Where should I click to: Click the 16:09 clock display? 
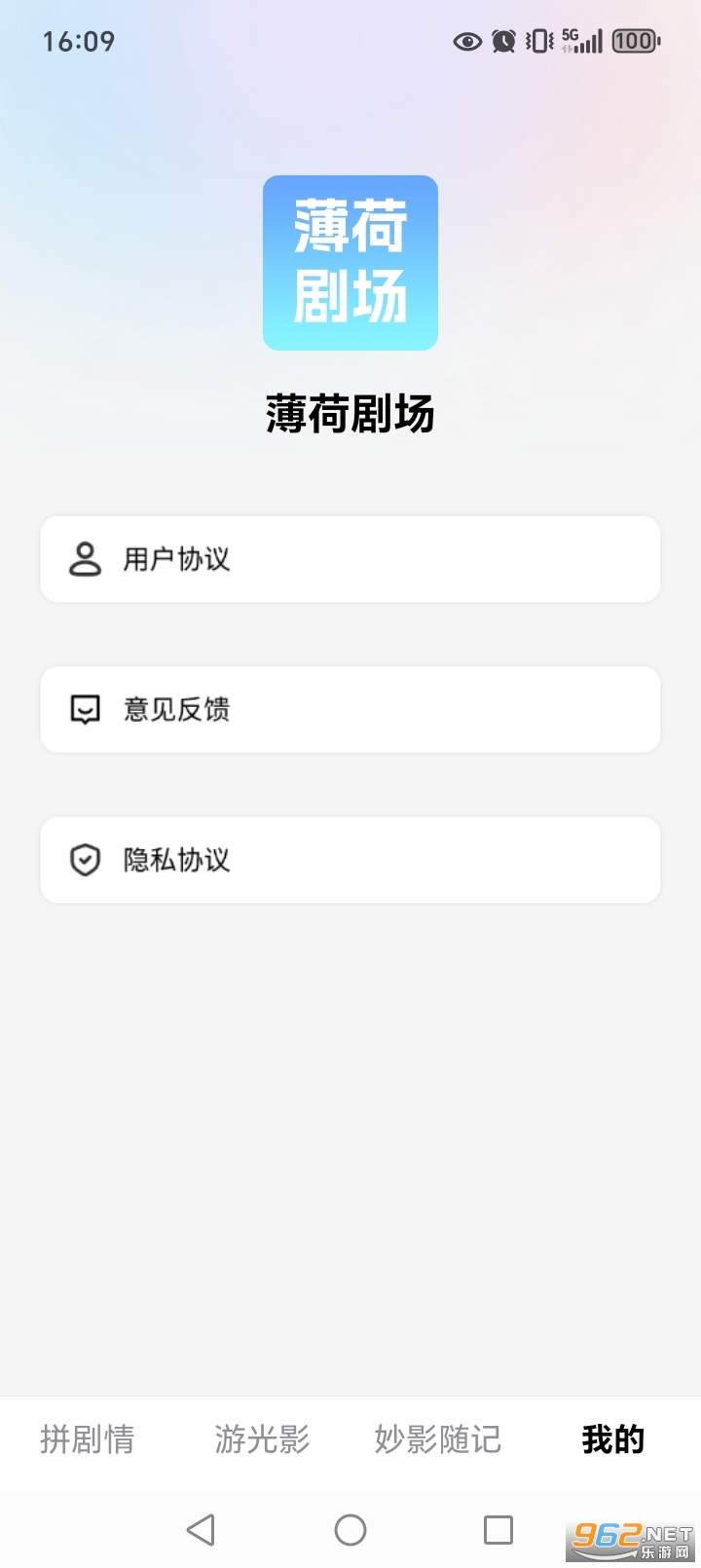tap(77, 41)
